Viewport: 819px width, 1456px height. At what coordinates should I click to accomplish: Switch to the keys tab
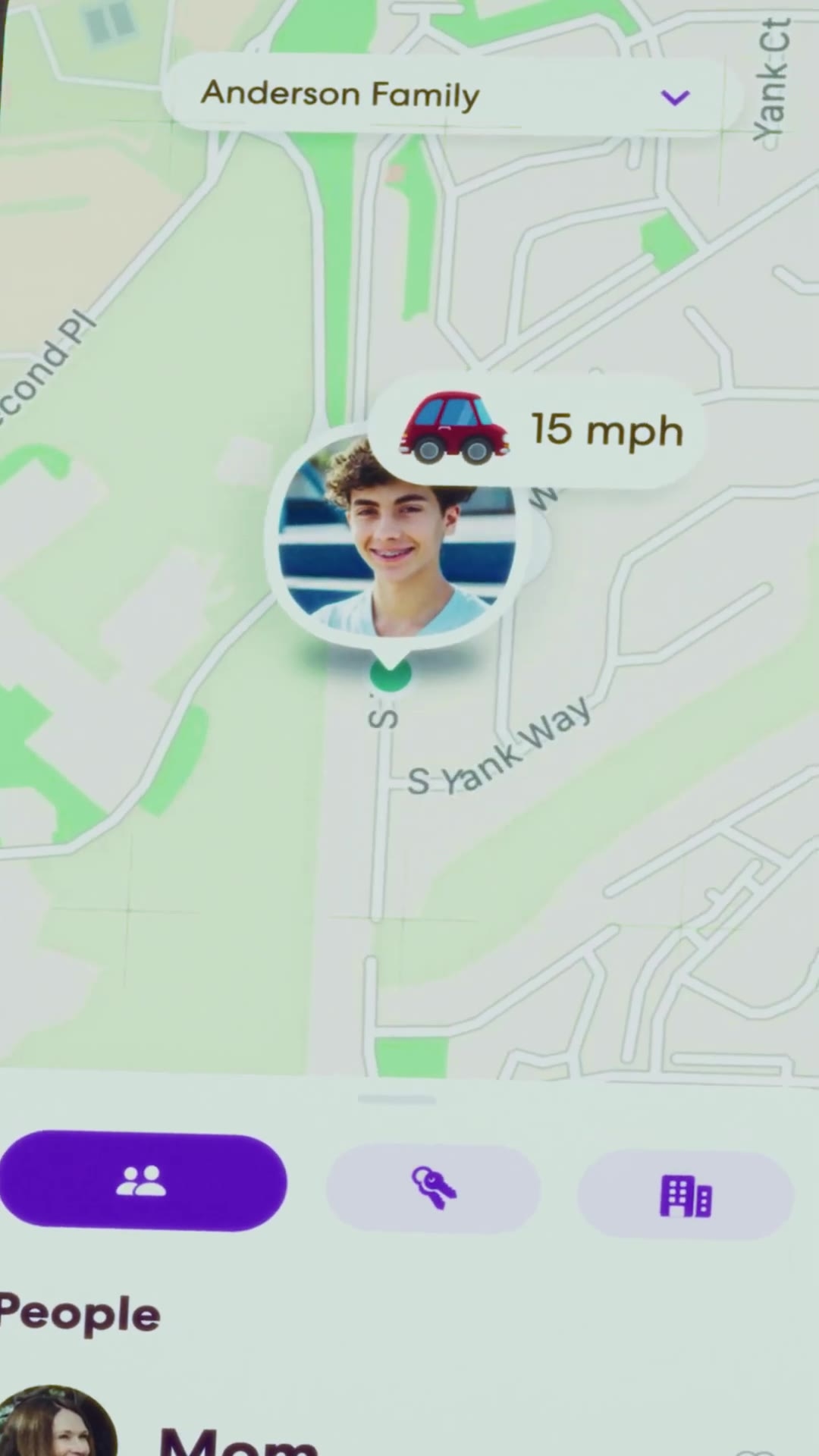click(433, 1188)
